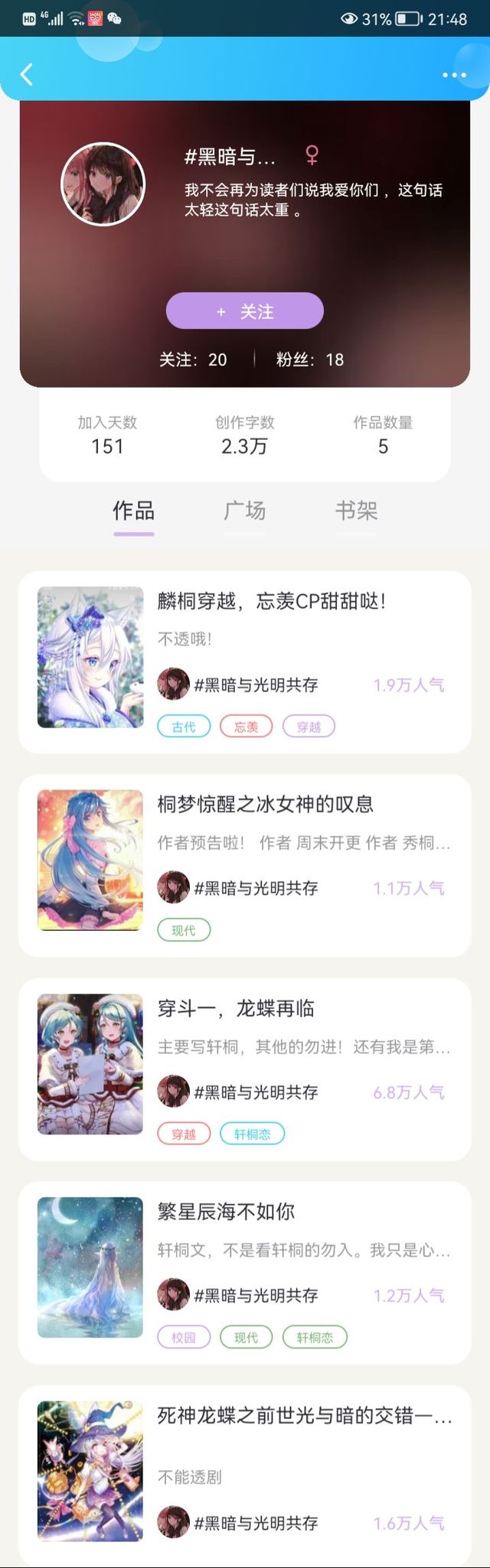Screen dimensions: 490x1568
Task: Open the story 繁星辰海不如你
Action: (x=245, y=1273)
